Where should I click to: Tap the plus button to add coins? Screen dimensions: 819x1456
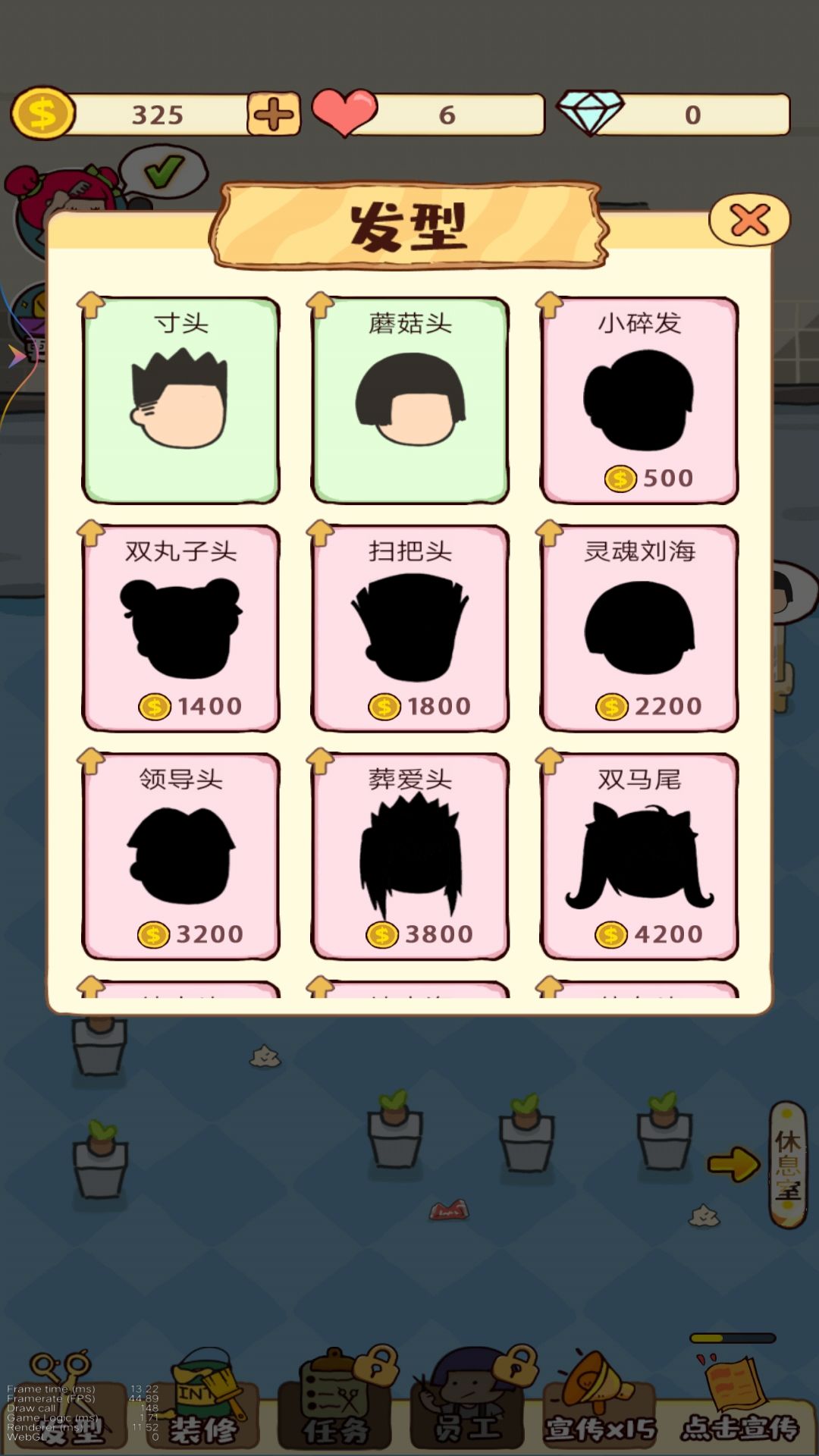click(x=274, y=115)
